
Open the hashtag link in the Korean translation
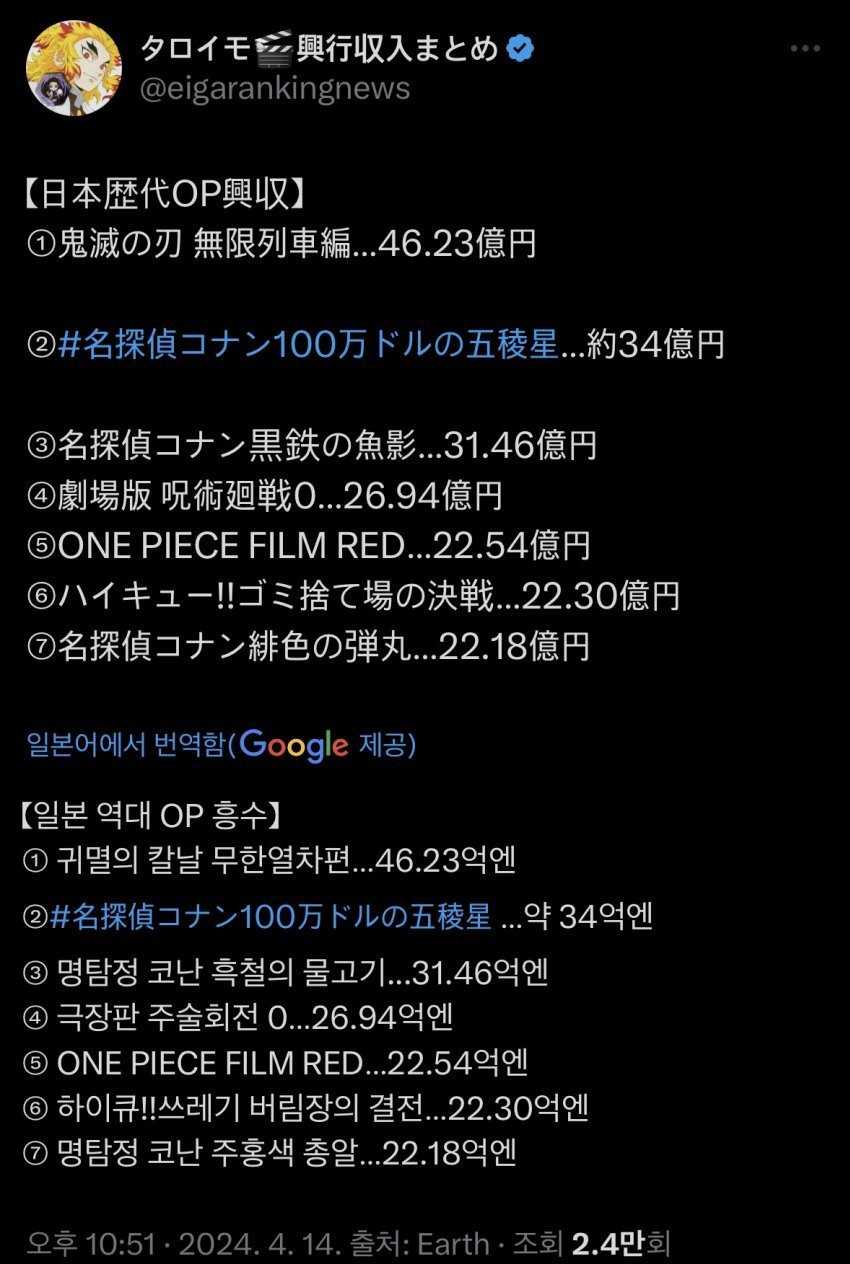[270, 916]
